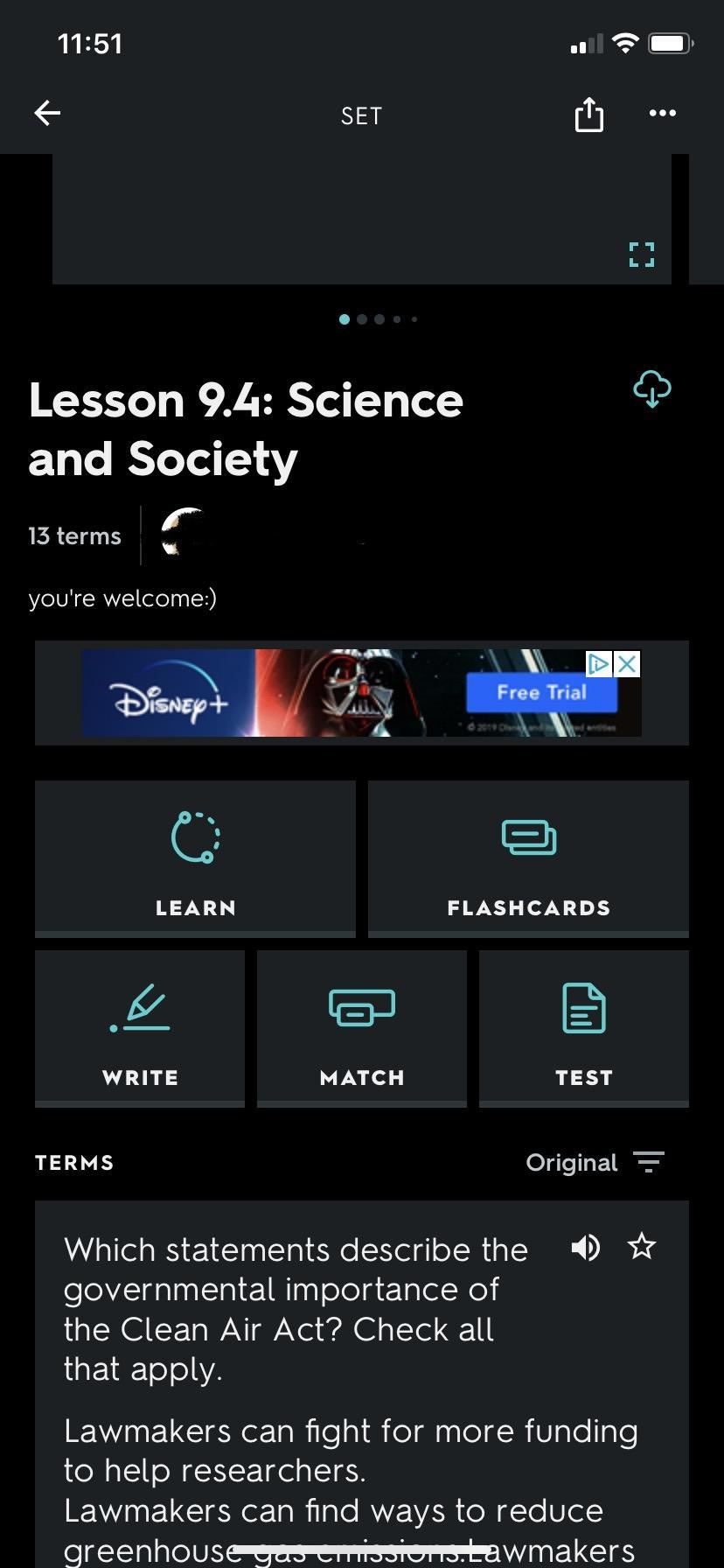Take a Test on this set

tap(584, 1028)
